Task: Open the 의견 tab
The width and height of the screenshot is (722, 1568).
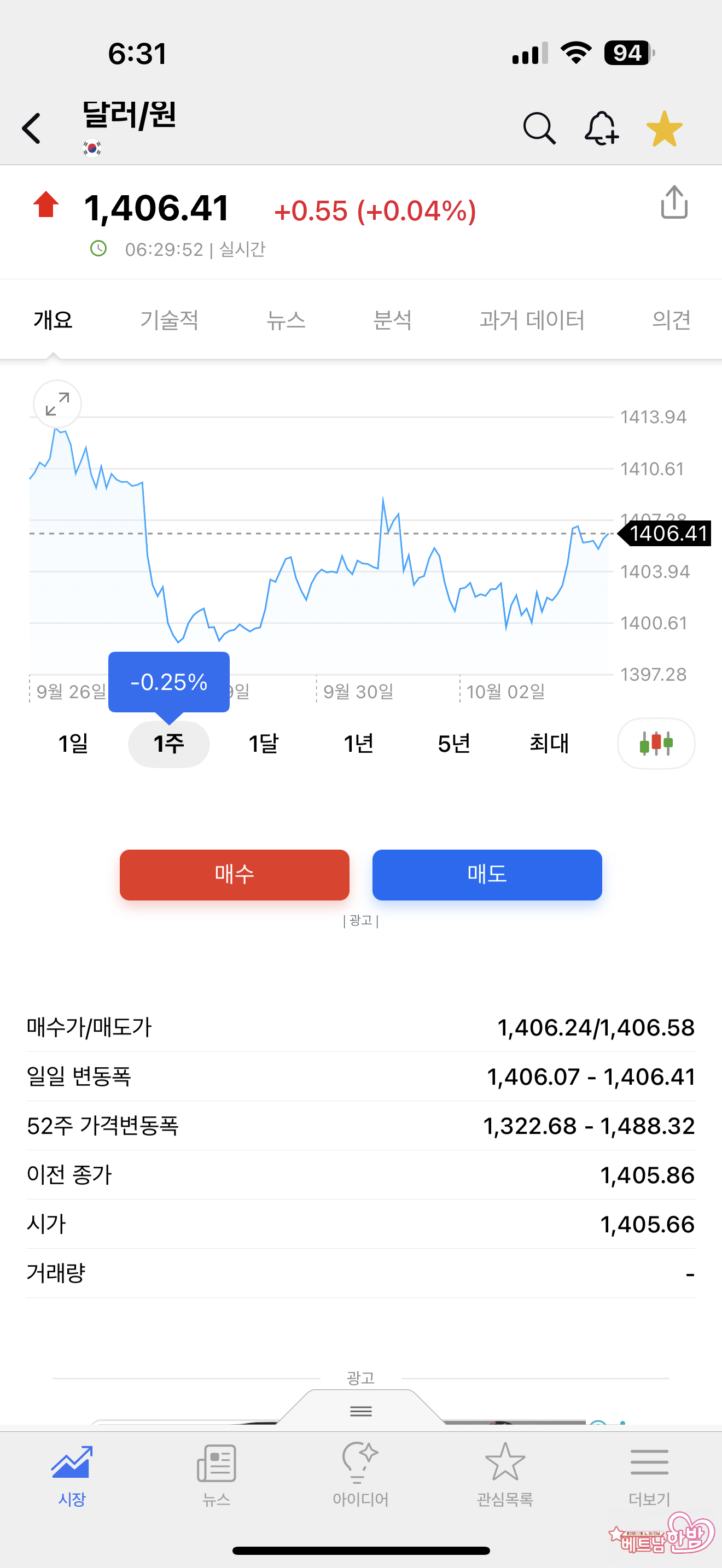Action: tap(671, 320)
